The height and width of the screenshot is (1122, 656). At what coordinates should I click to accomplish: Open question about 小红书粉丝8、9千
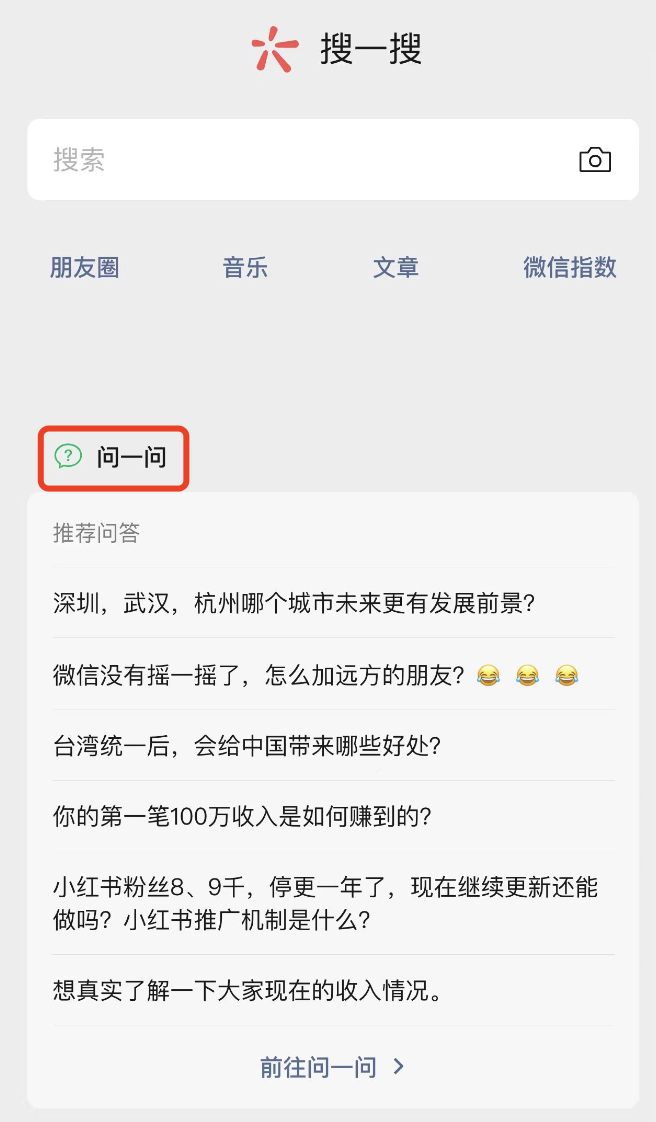[325, 903]
